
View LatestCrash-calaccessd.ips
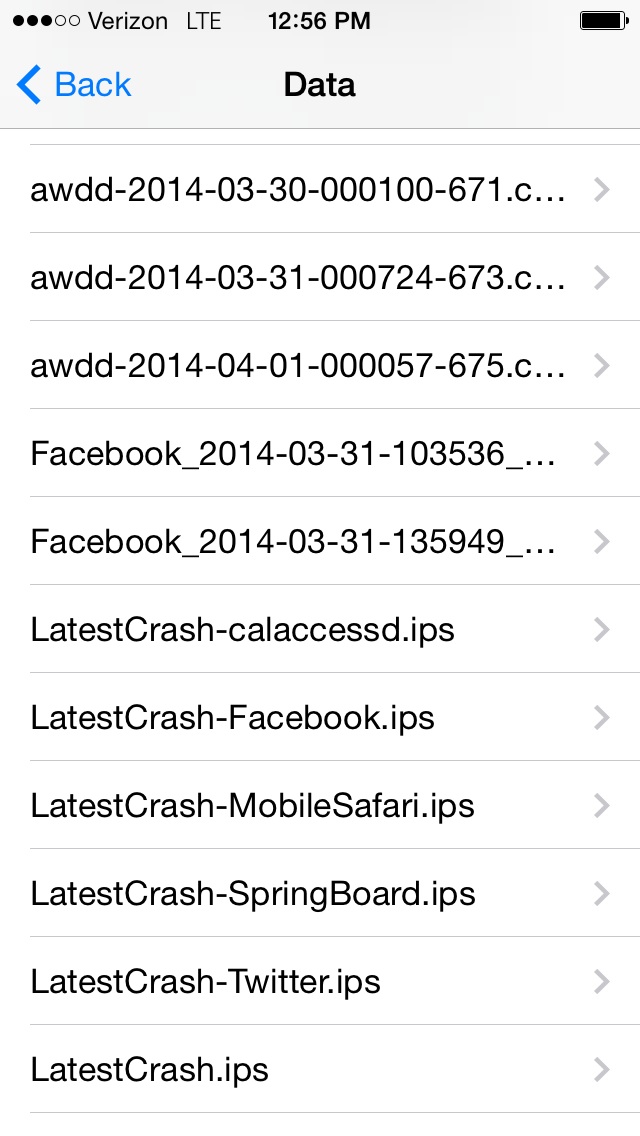(320, 629)
